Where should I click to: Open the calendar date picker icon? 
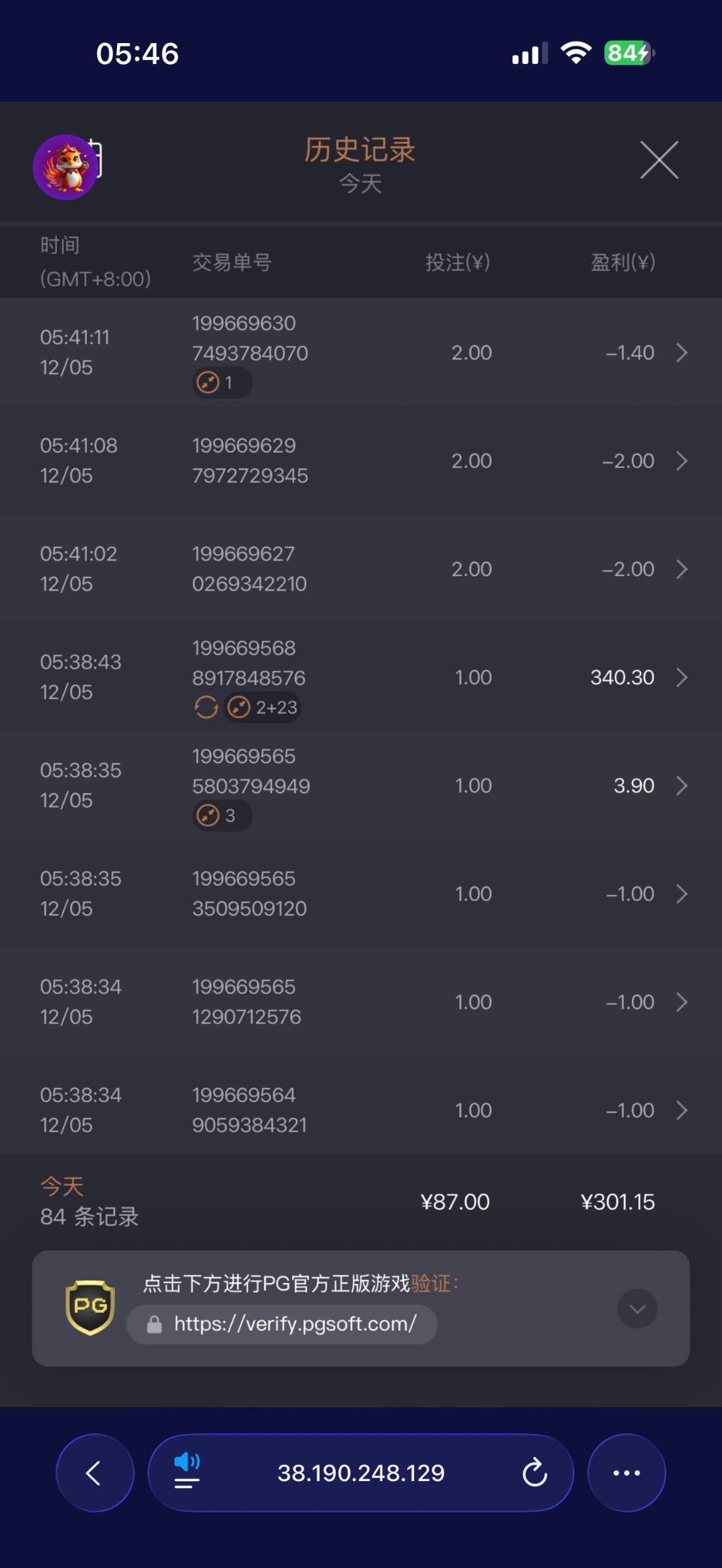point(95,158)
